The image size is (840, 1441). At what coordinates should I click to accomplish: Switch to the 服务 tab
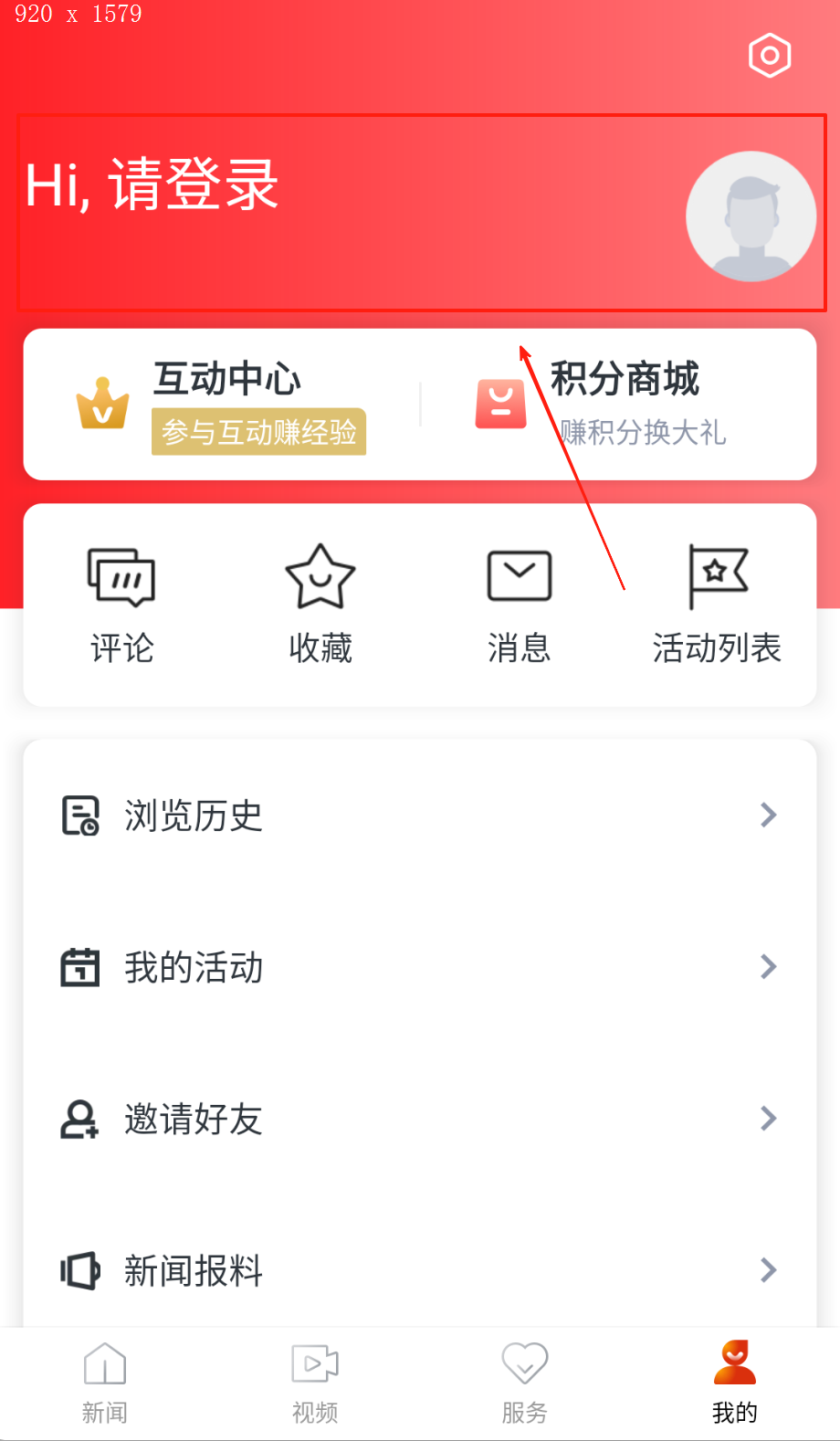(x=525, y=1383)
